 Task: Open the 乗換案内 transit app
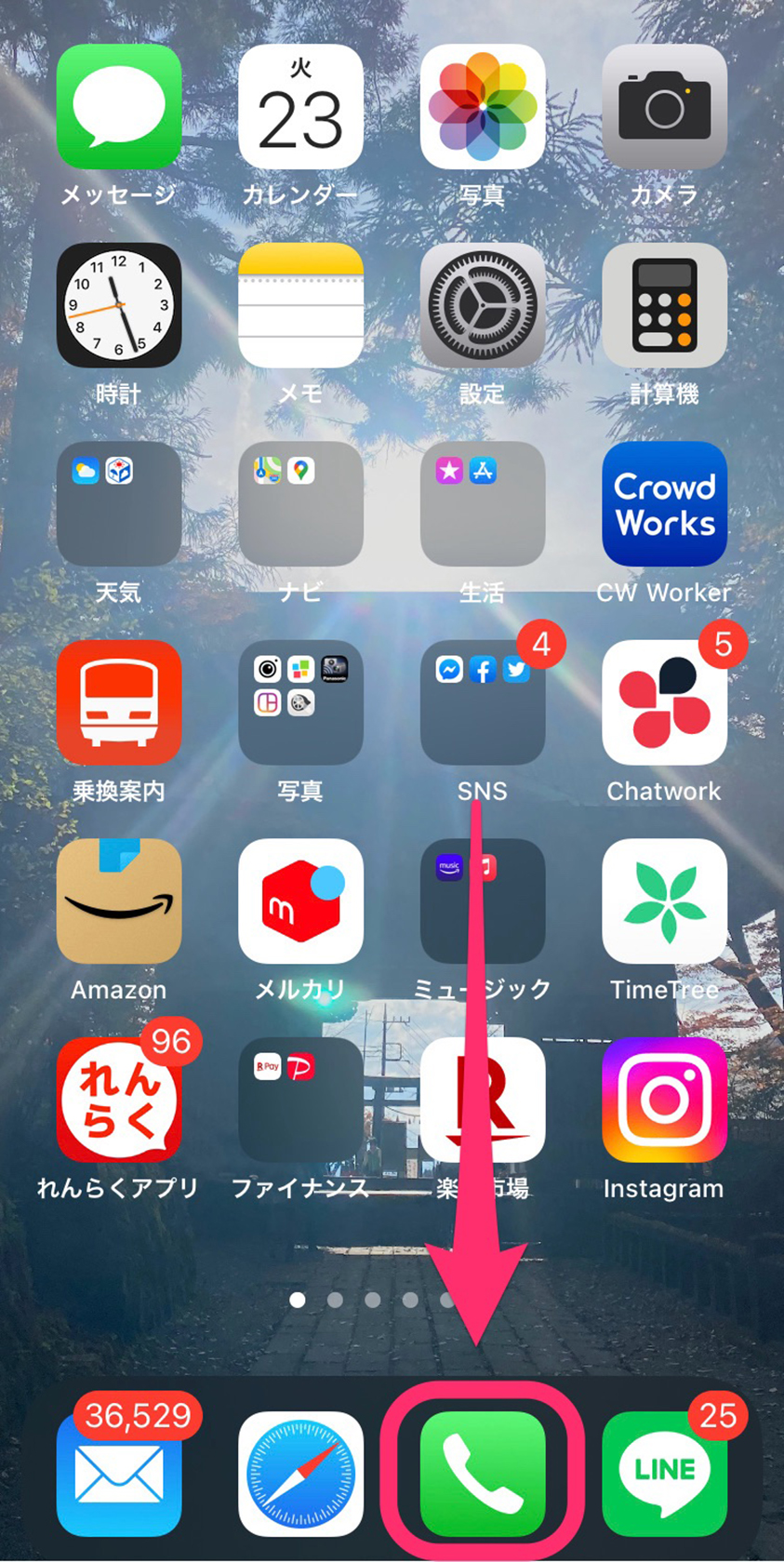118,702
